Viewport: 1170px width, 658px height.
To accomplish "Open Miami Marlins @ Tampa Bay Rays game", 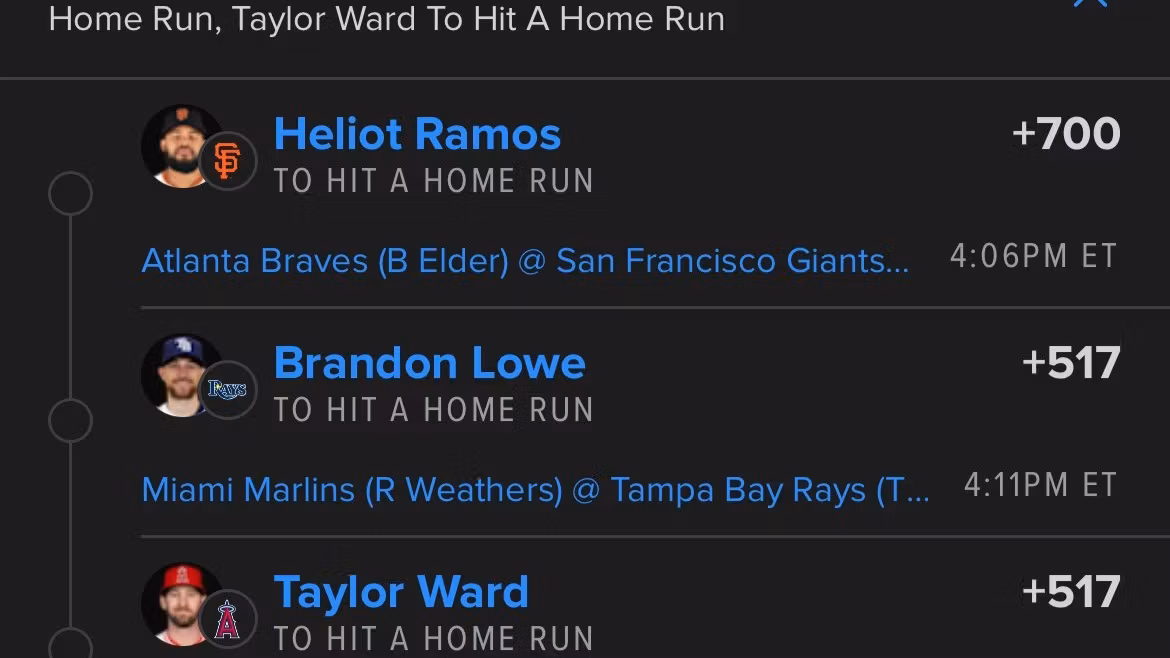I will pos(535,490).
